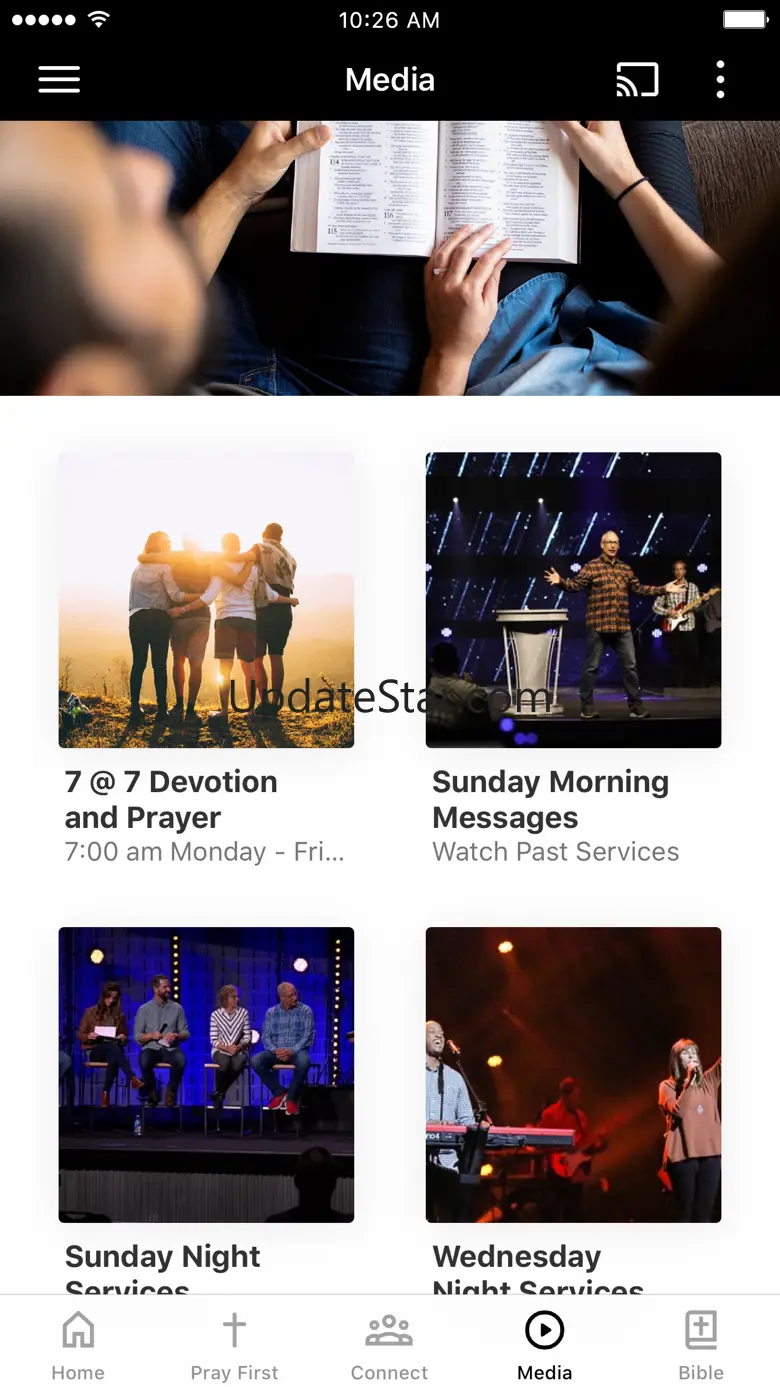Viewport: 780px width, 1387px height.
Task: Open the Sunday Night Services card
Action: [x=206, y=1075]
